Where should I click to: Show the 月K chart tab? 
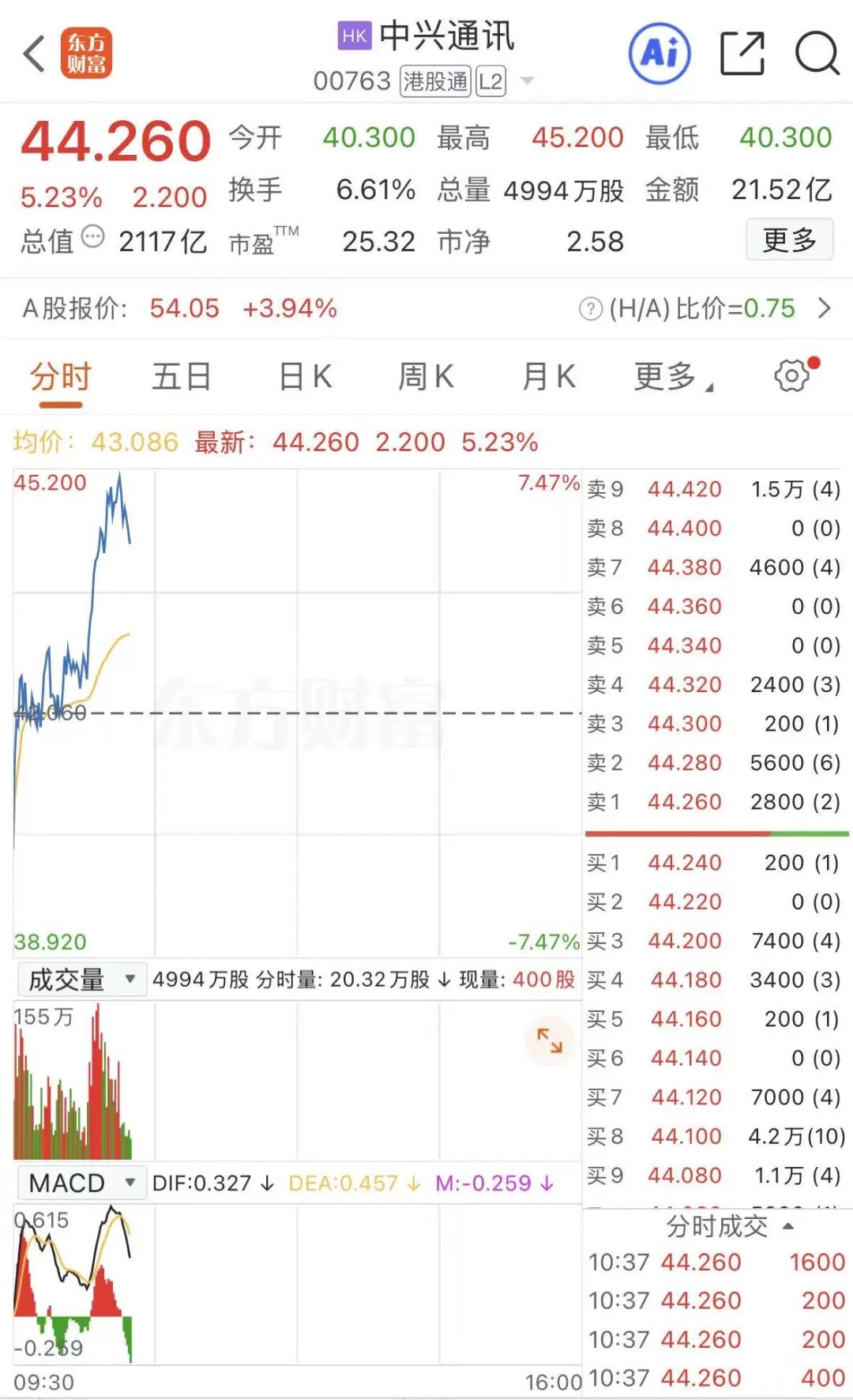(549, 377)
